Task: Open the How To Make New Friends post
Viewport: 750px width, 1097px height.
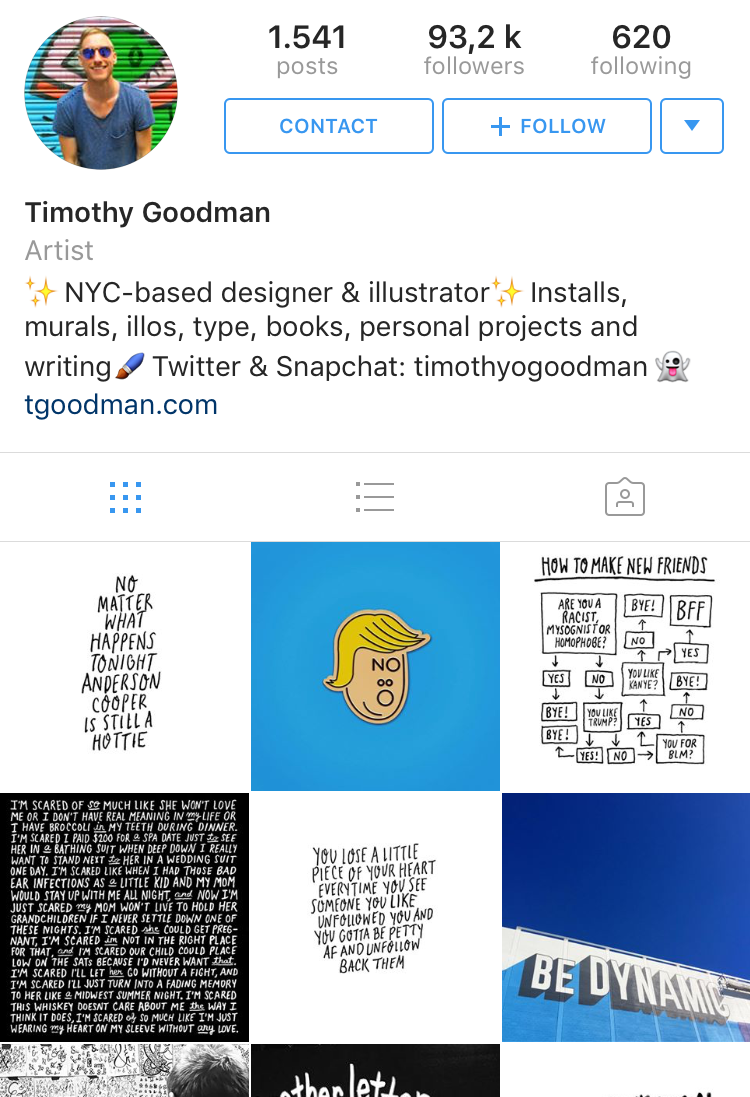Action: tap(625, 666)
